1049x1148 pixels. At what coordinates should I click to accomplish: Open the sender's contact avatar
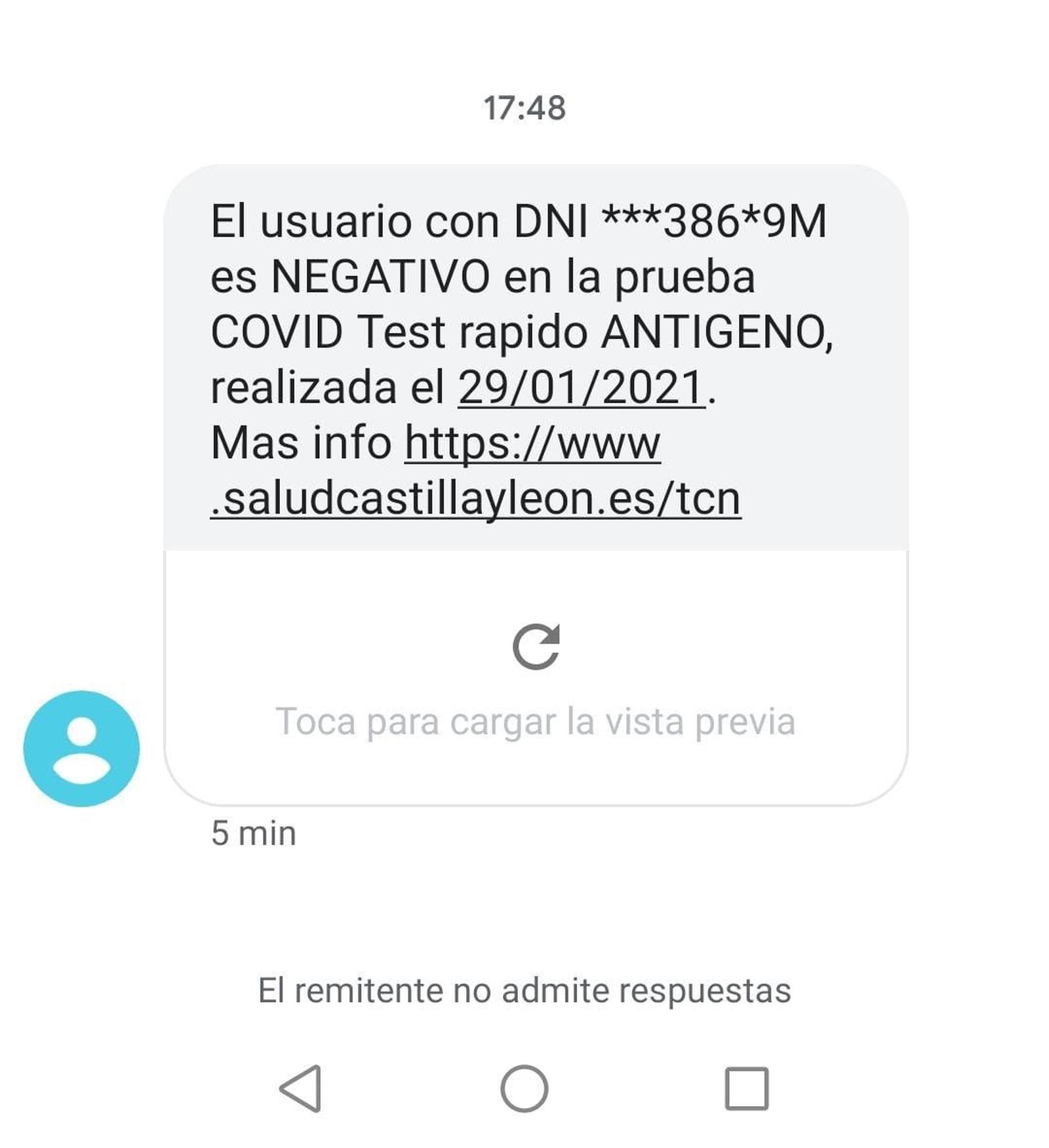coord(81,748)
